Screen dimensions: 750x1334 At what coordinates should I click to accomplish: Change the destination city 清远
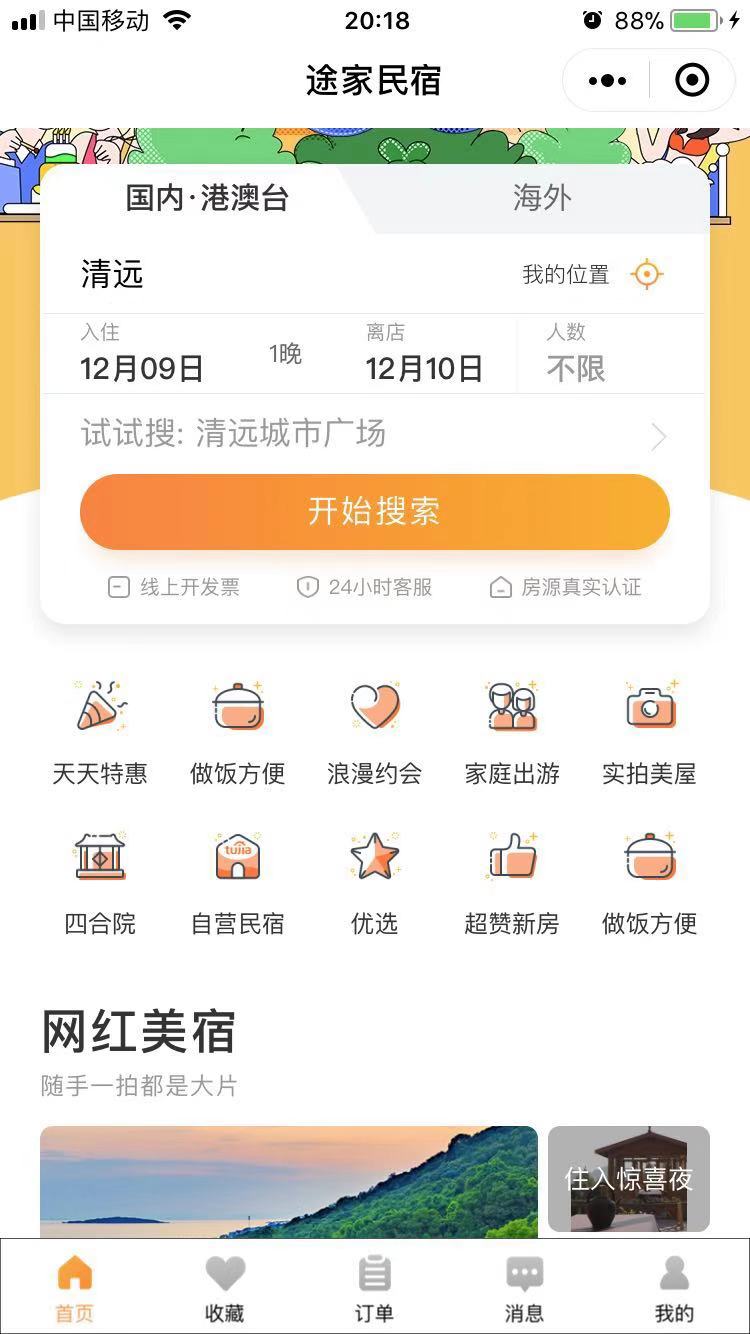[113, 274]
